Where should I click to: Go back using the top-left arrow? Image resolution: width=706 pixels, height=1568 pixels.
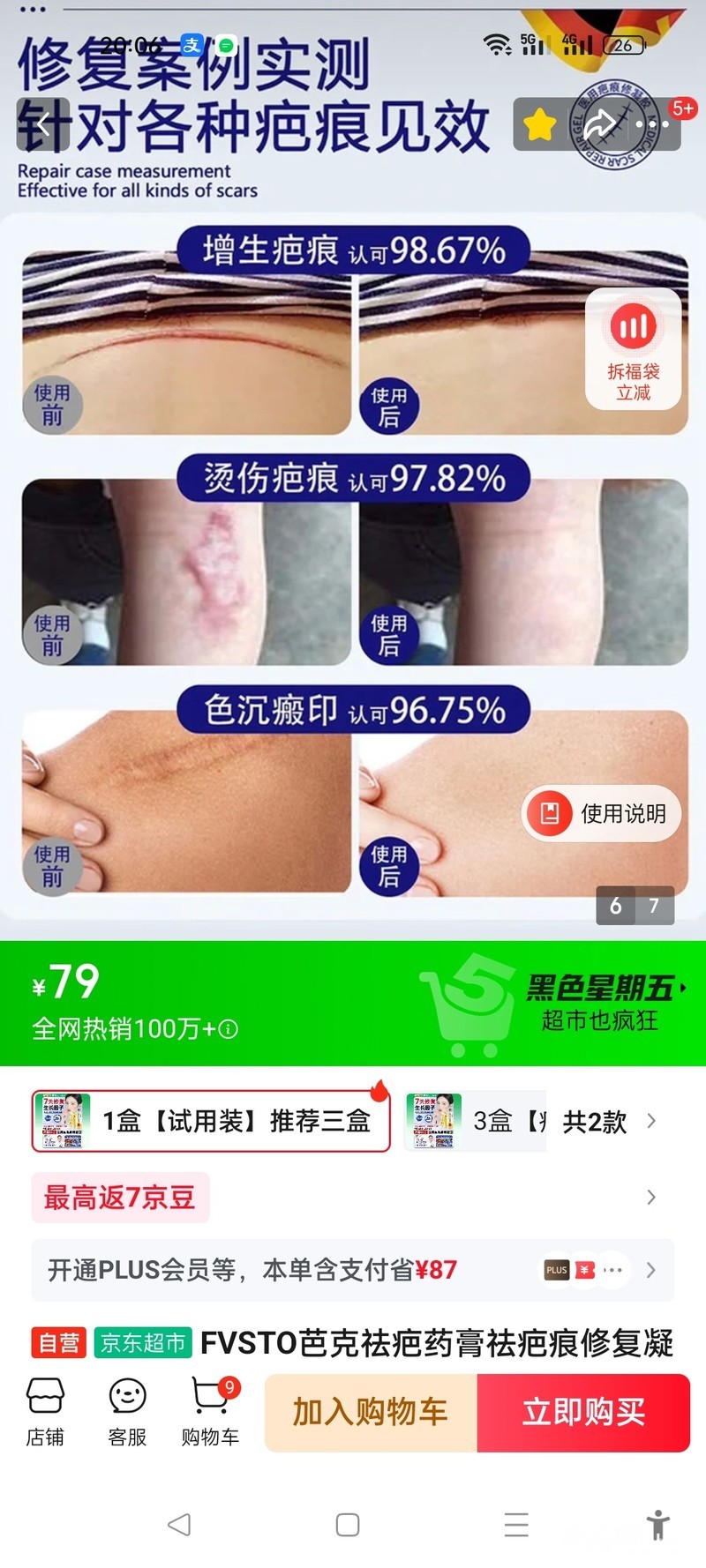(x=42, y=125)
